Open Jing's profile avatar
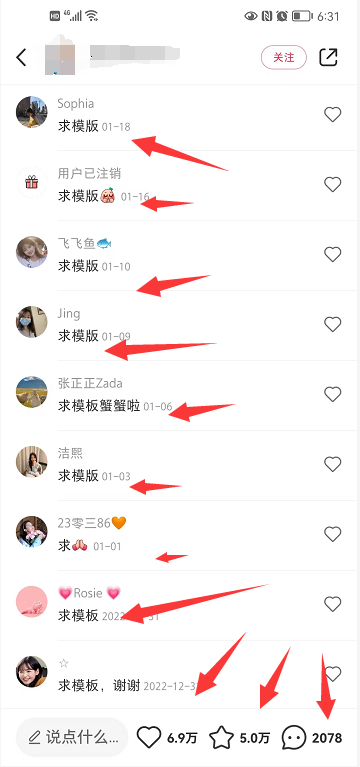The height and width of the screenshot is (767, 360). click(x=32, y=322)
